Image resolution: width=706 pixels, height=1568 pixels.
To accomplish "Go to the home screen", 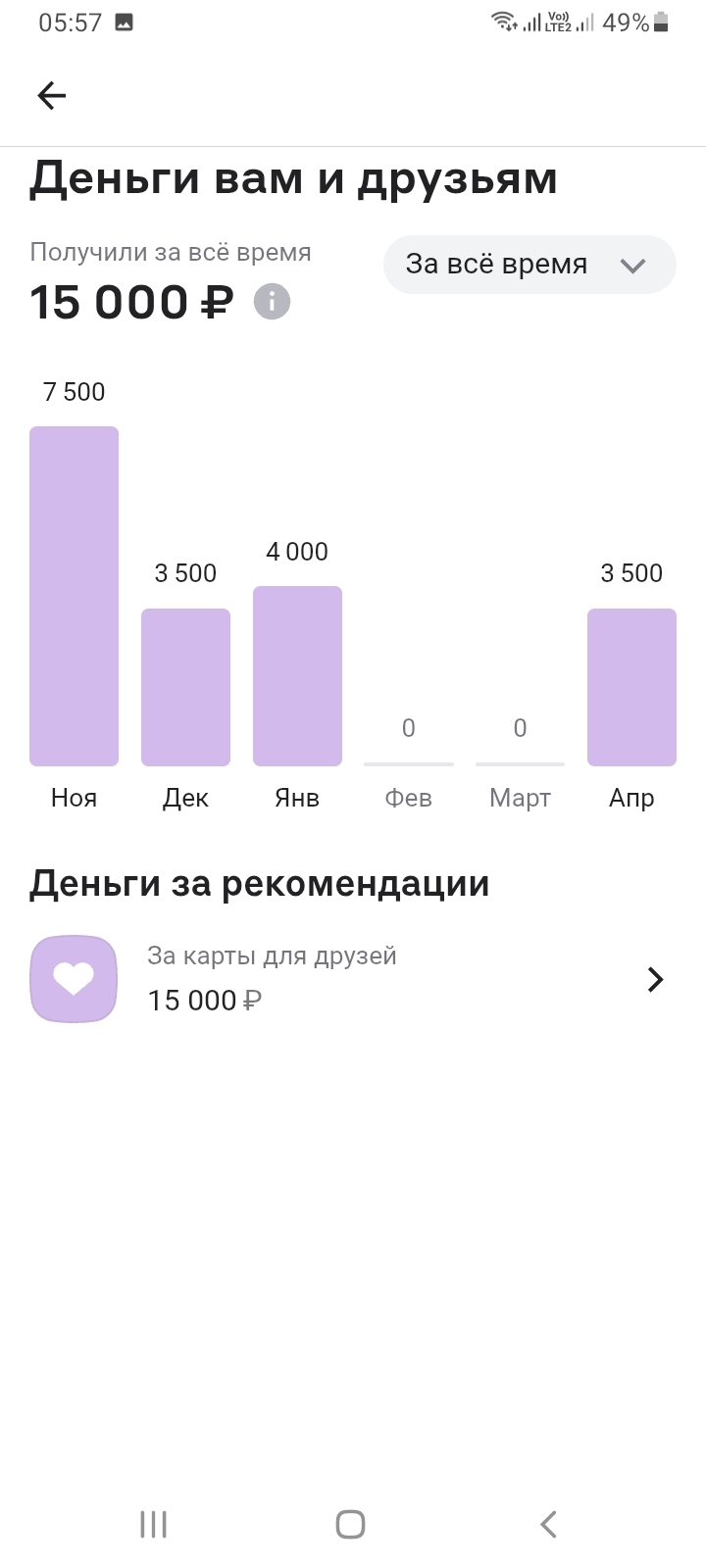I will (x=351, y=1524).
